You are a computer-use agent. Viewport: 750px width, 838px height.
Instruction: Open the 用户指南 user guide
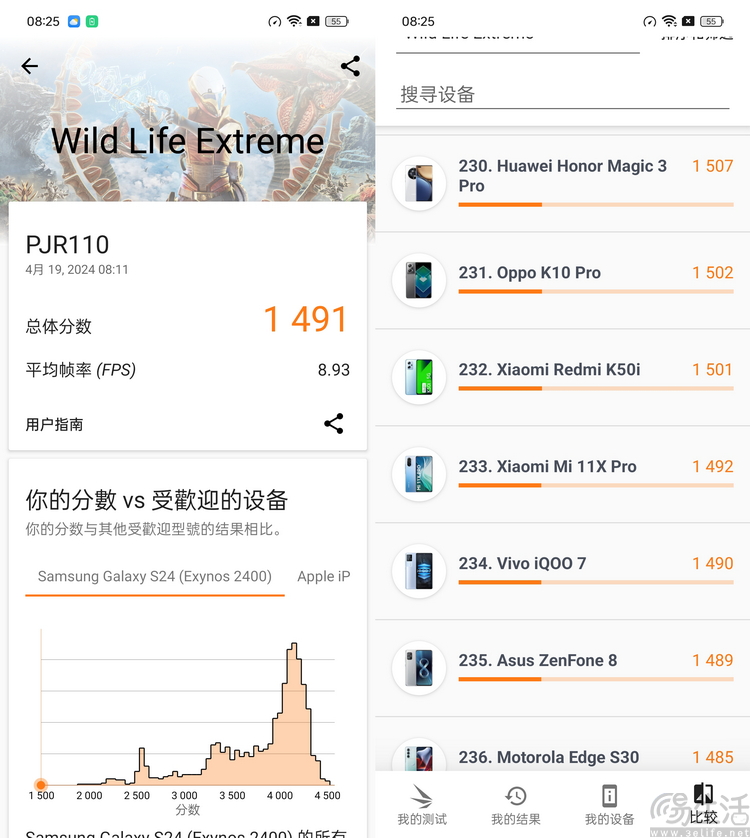(x=55, y=424)
